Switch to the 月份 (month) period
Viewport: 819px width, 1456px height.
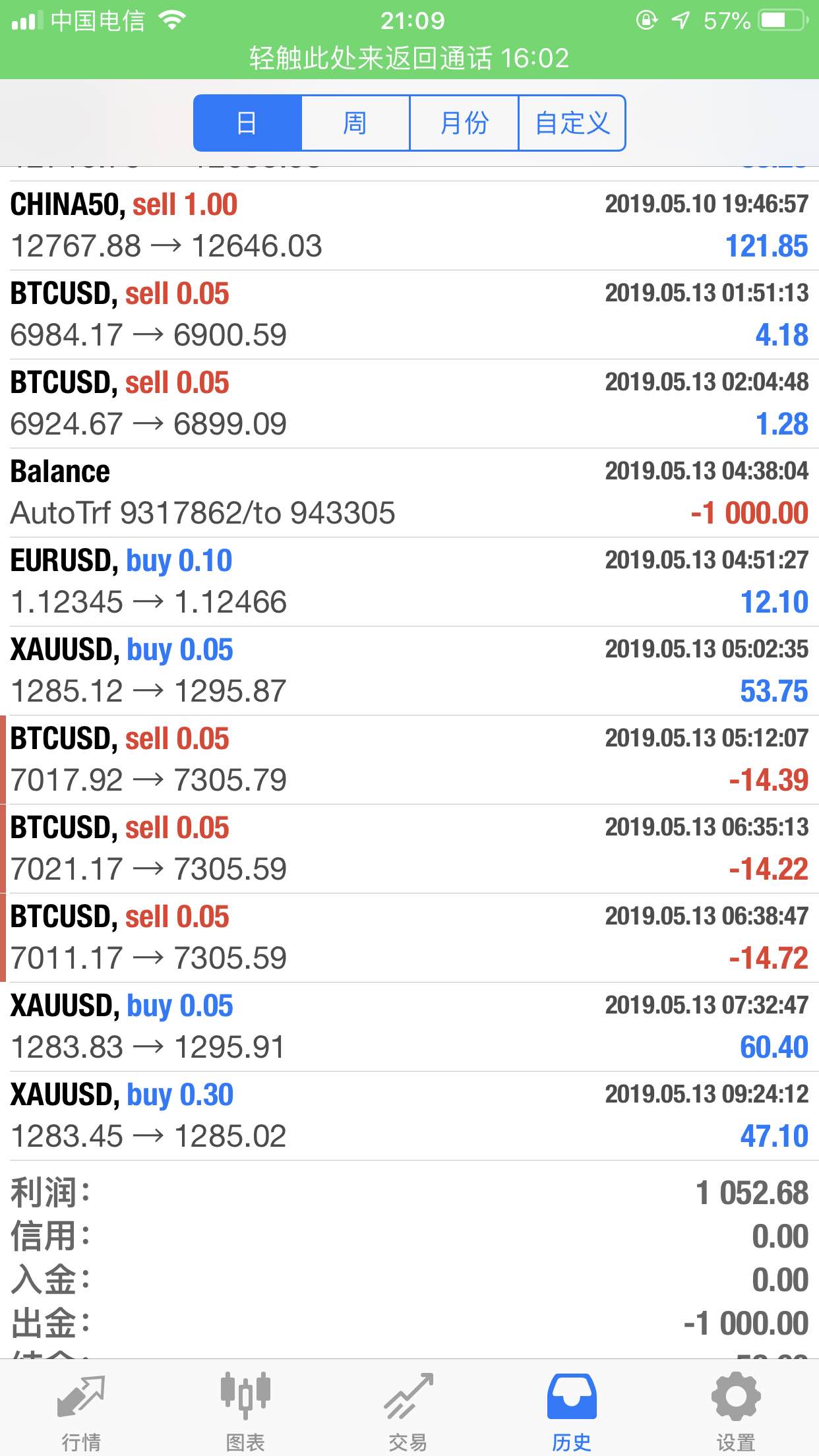[x=464, y=123]
